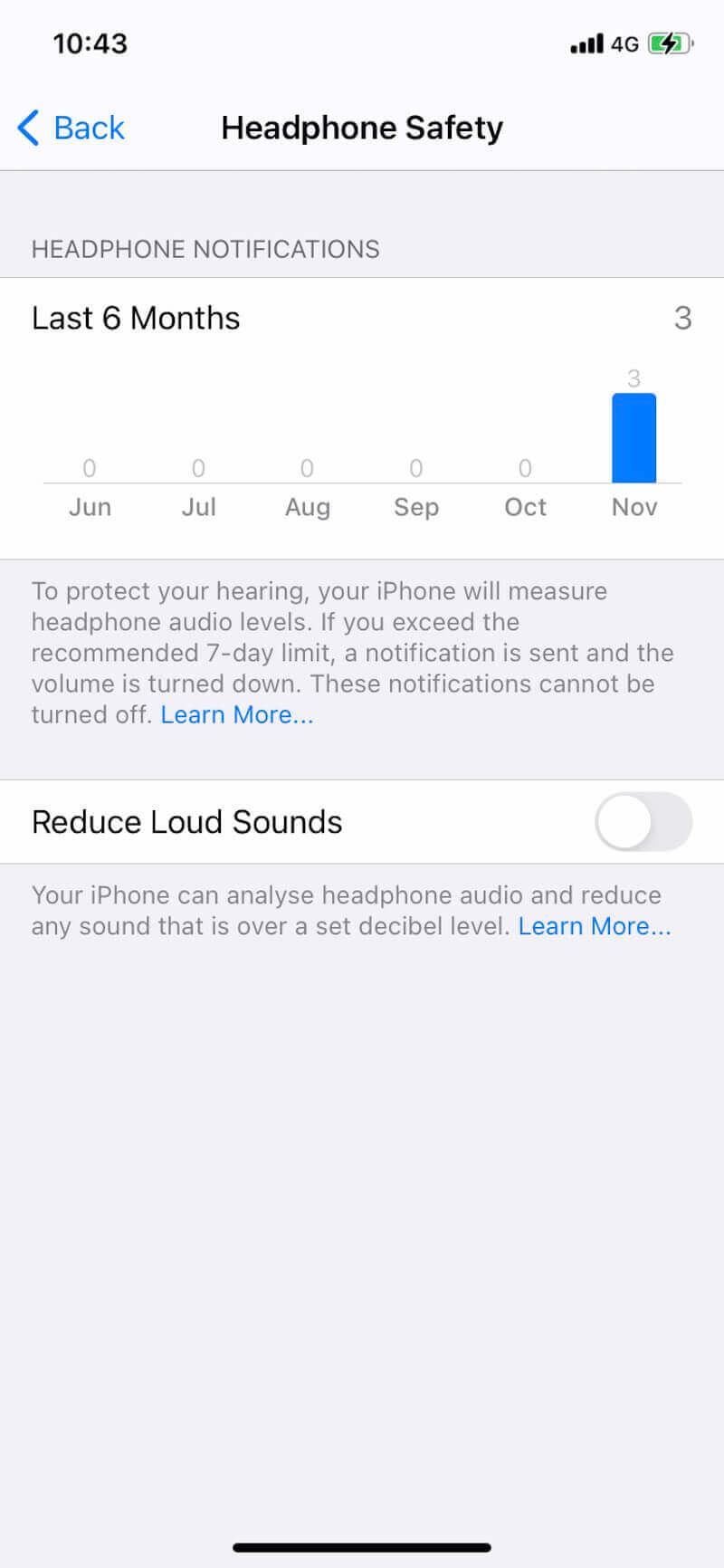Screen dimensions: 724x1568
Task: Tap the home indicator bar at bottom
Action: 362,1547
